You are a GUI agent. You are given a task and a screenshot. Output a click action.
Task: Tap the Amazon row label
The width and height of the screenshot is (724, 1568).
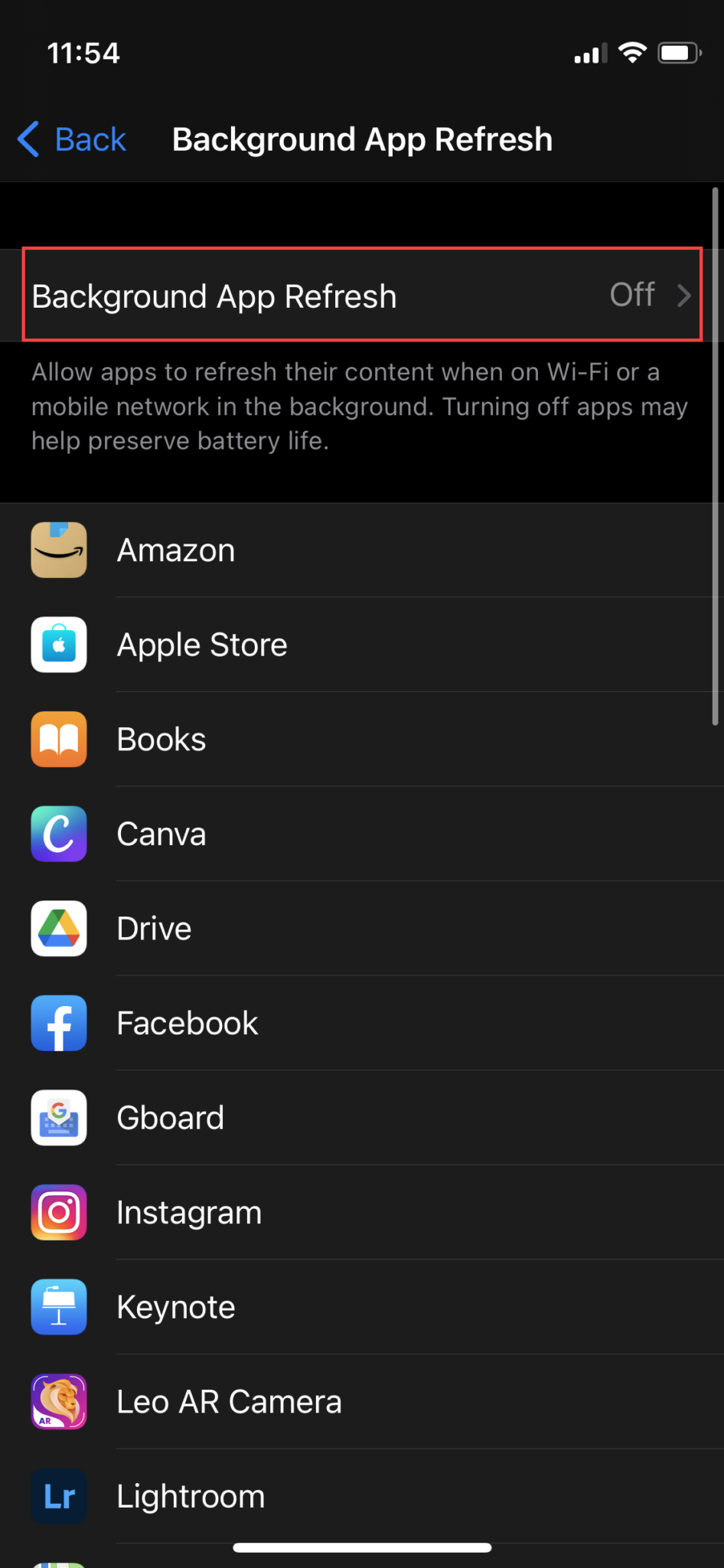click(175, 550)
